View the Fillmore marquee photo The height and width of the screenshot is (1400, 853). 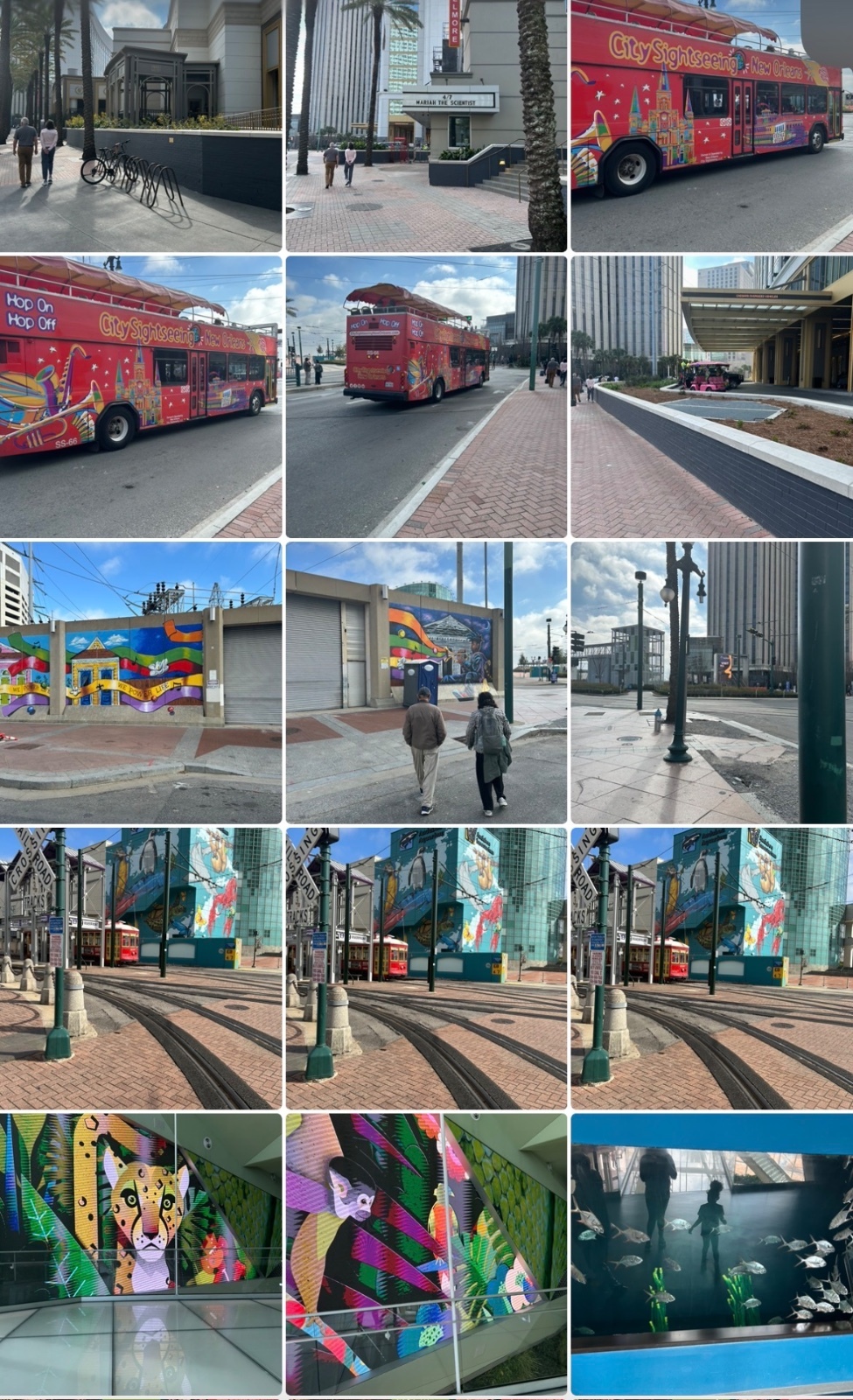click(426, 126)
